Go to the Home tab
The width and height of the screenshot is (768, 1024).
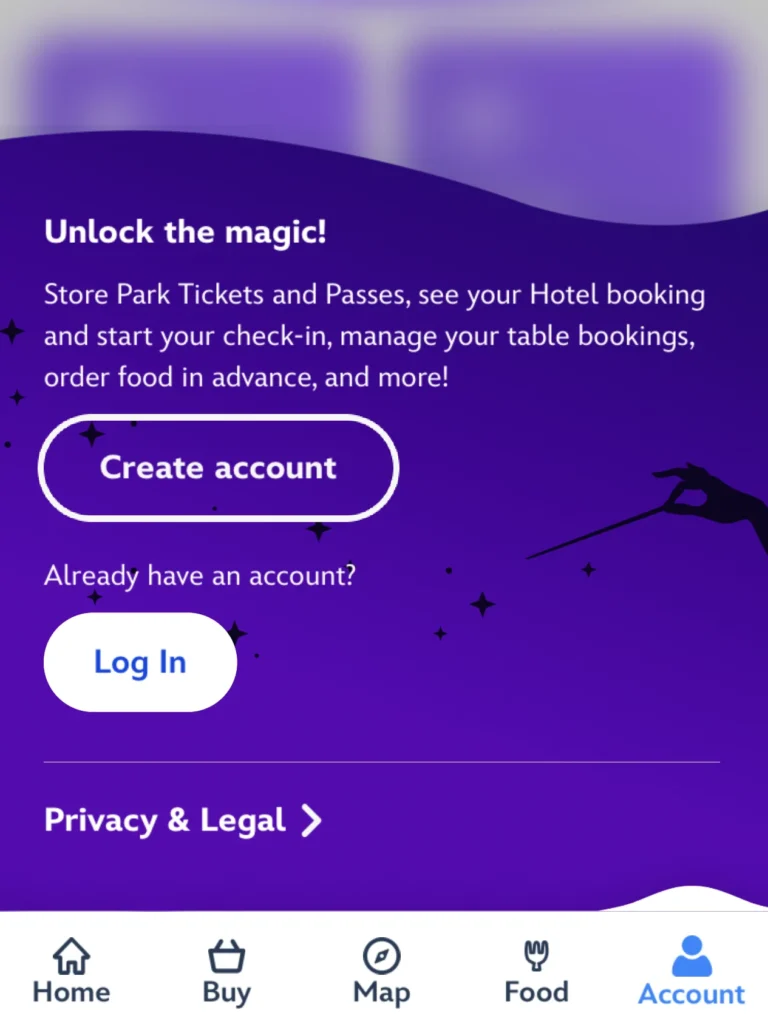(x=71, y=971)
